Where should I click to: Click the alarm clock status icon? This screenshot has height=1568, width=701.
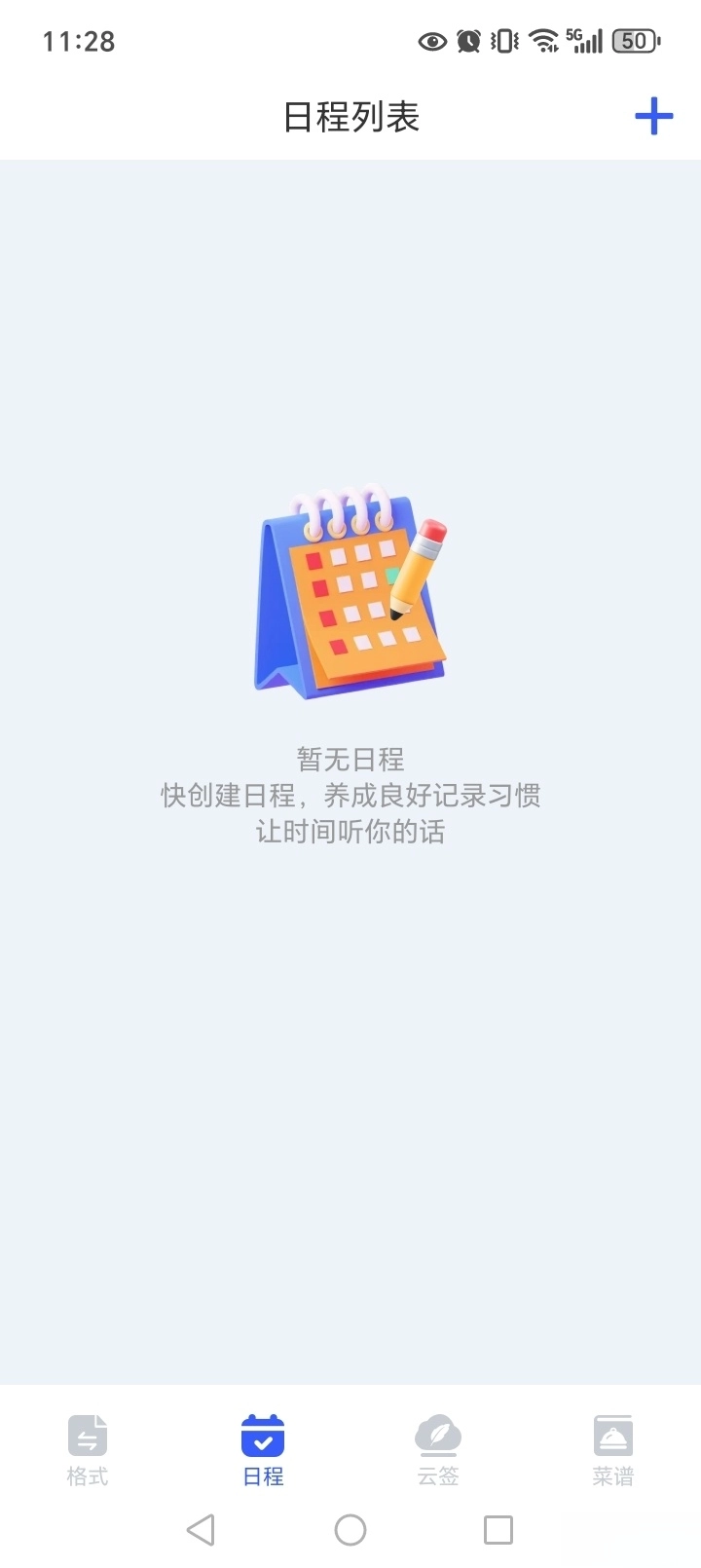click(x=468, y=41)
